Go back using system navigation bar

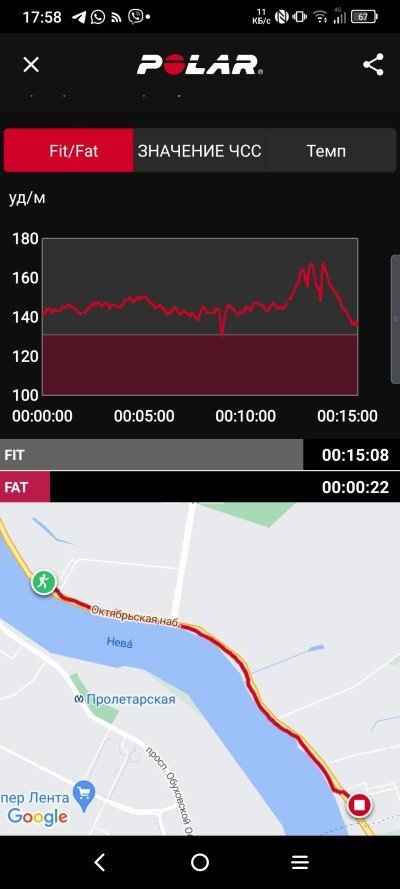click(x=100, y=862)
